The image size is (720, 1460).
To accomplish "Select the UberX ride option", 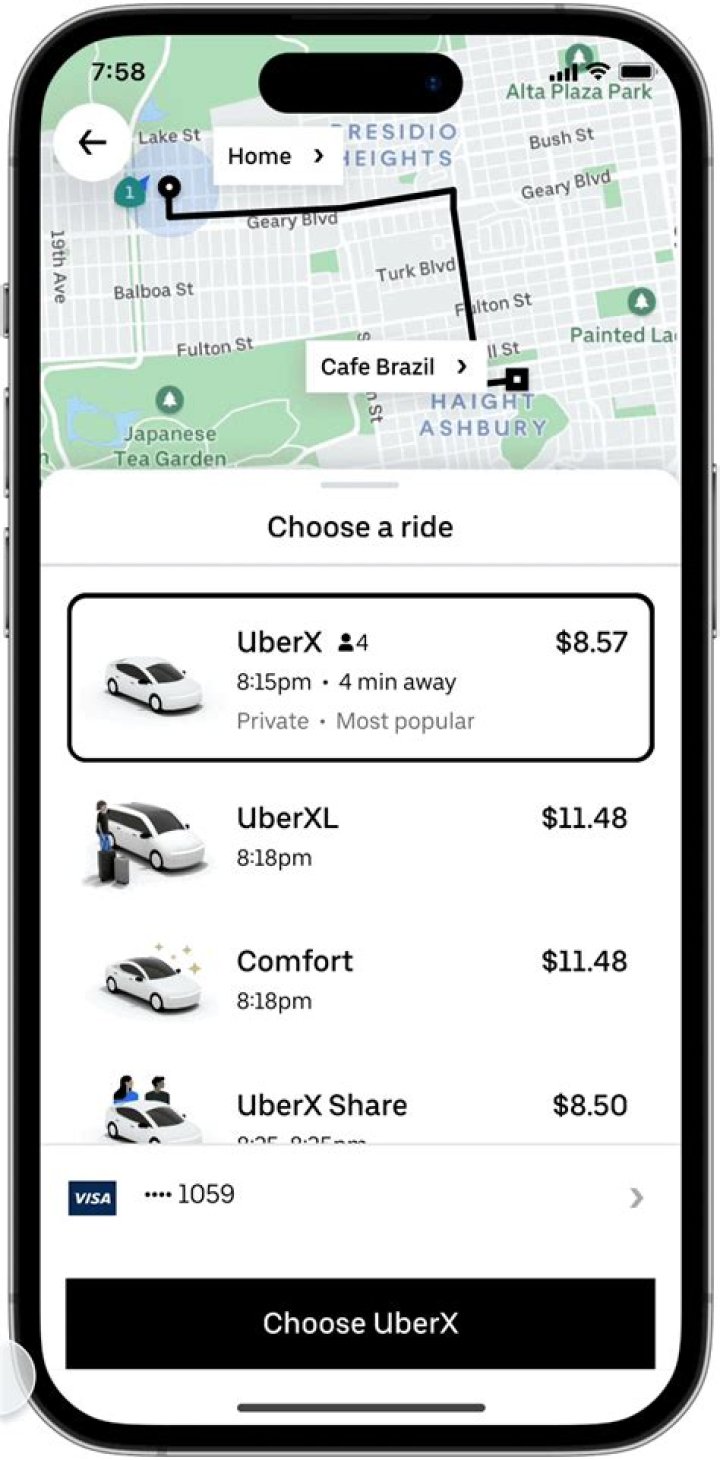I will [x=360, y=678].
